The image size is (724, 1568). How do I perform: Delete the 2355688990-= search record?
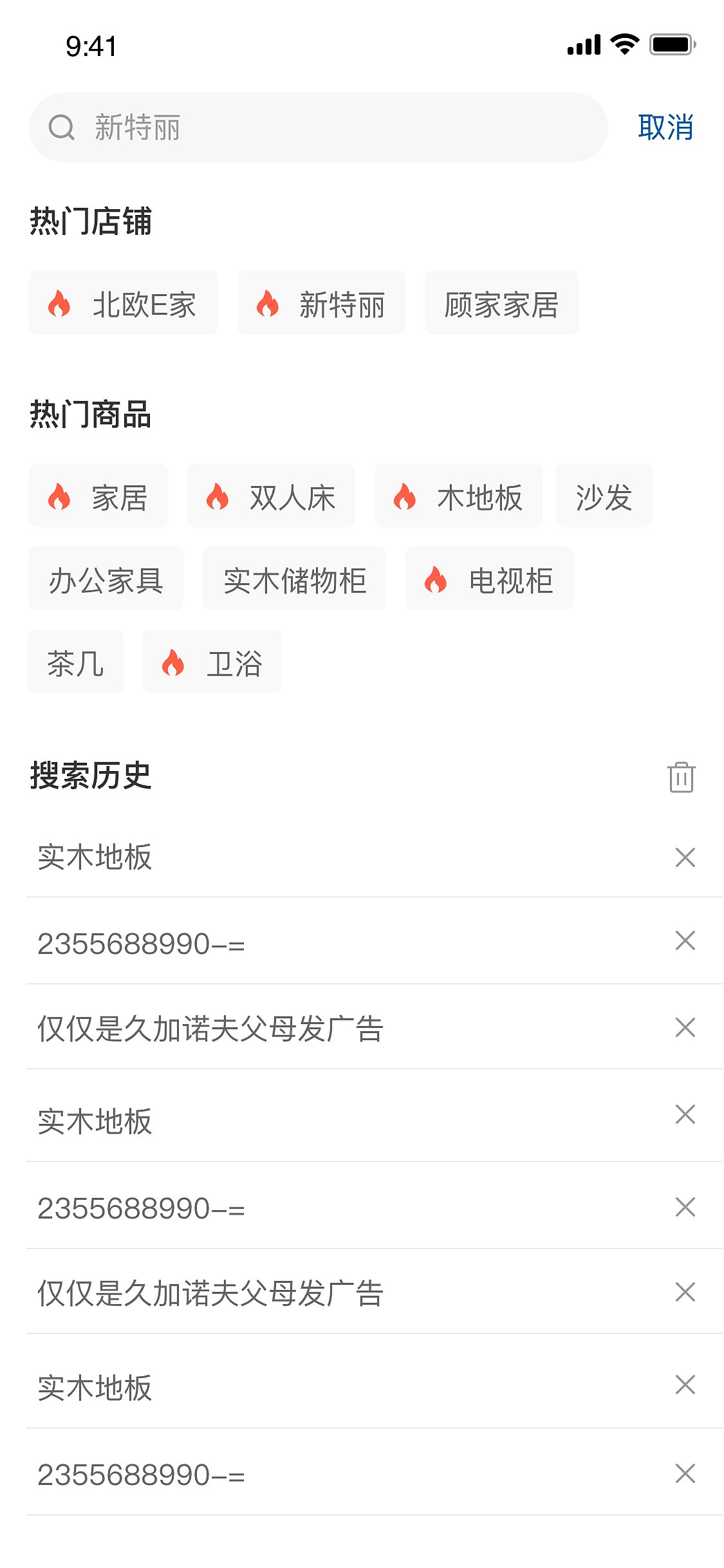684,940
